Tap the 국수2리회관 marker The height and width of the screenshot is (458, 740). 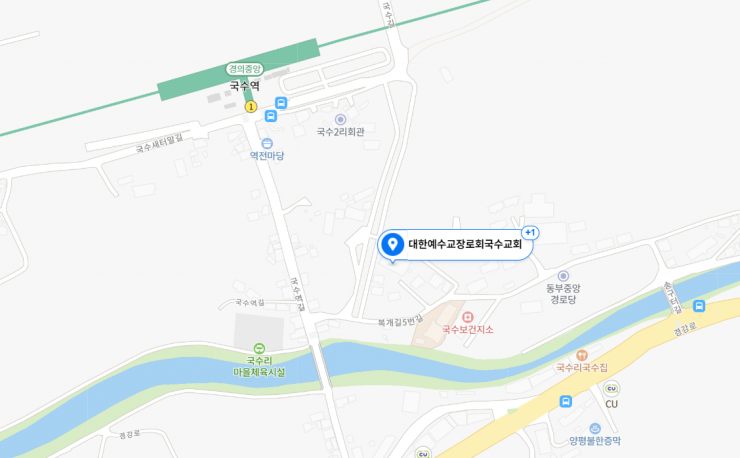tap(340, 118)
